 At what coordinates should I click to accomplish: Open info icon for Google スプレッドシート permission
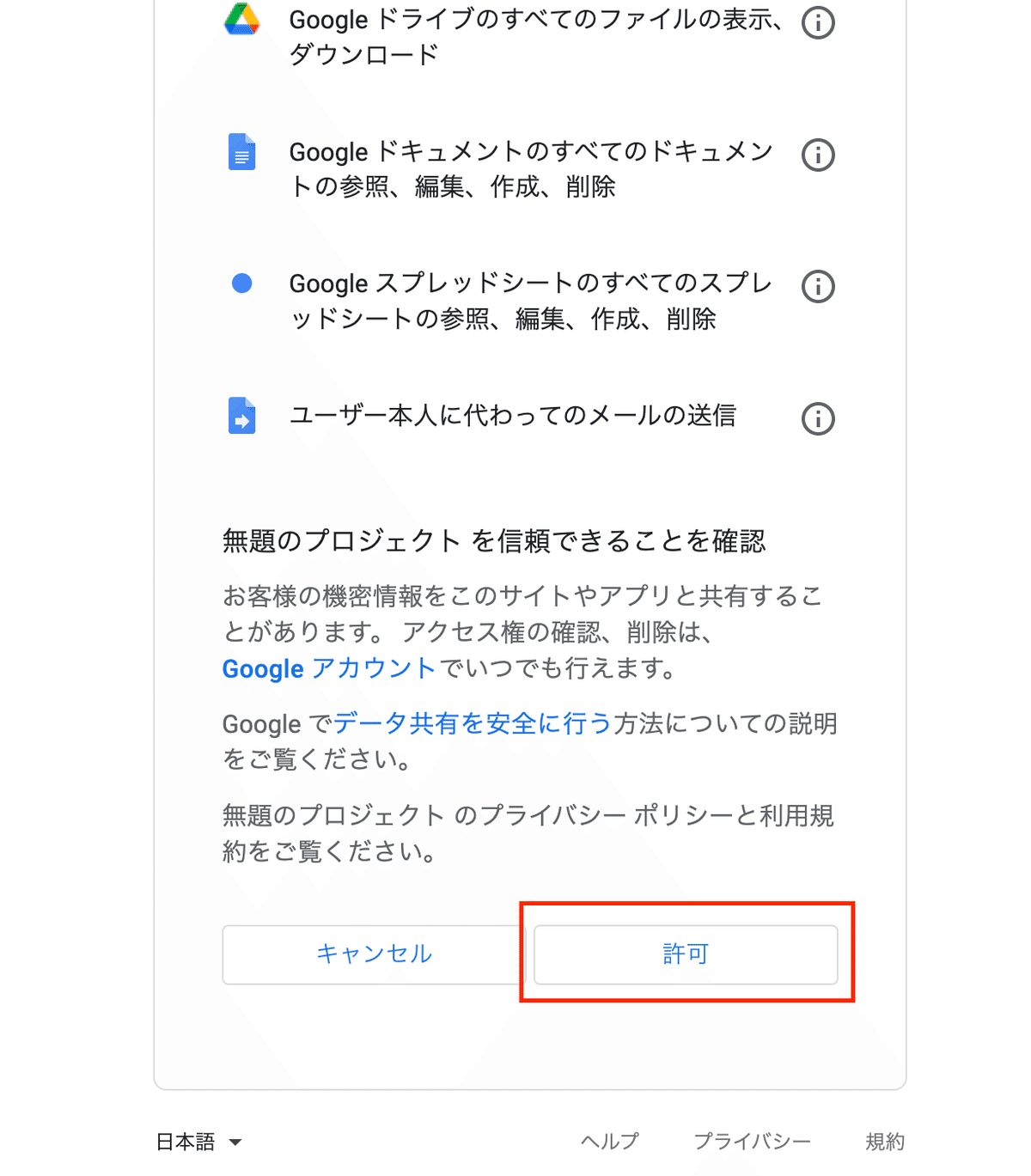click(818, 287)
